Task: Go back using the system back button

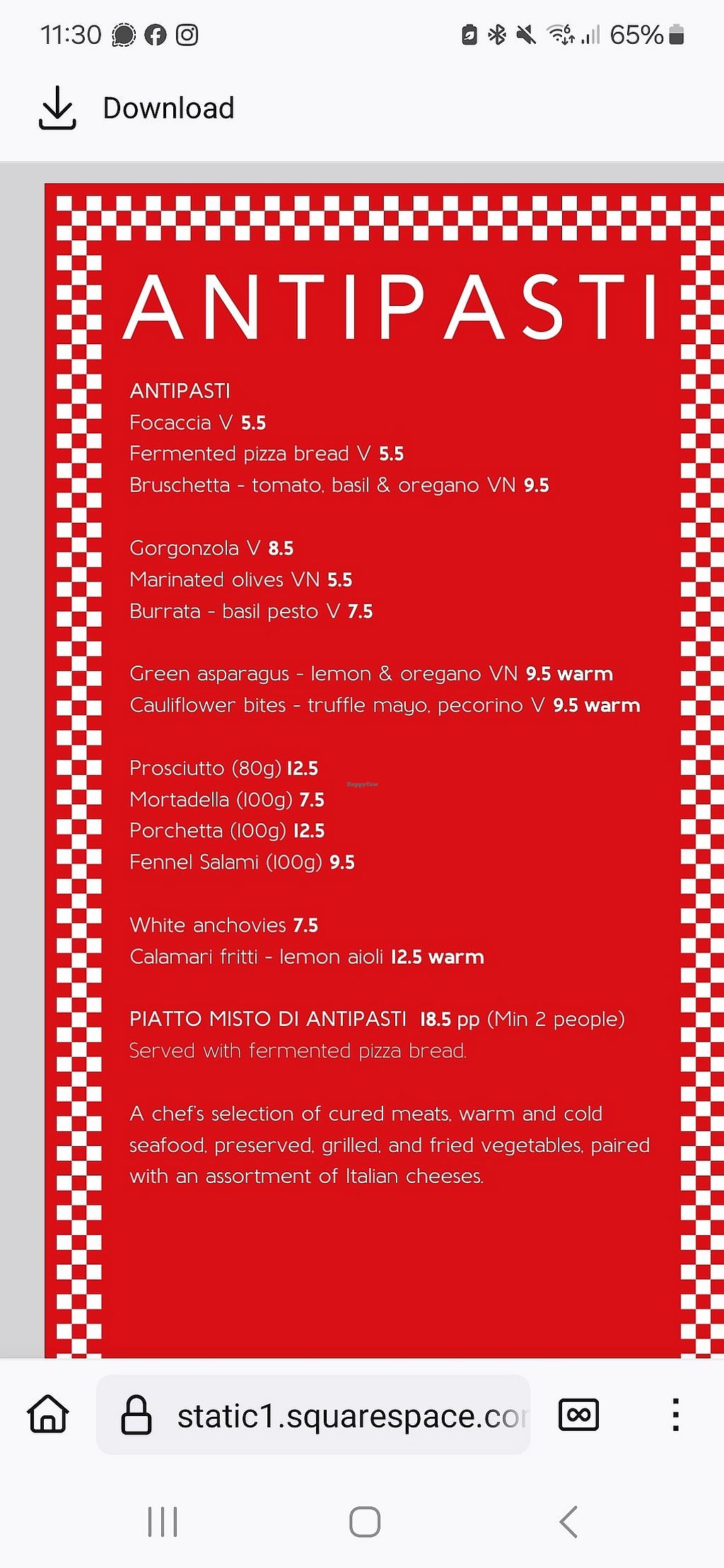Action: point(568,1521)
